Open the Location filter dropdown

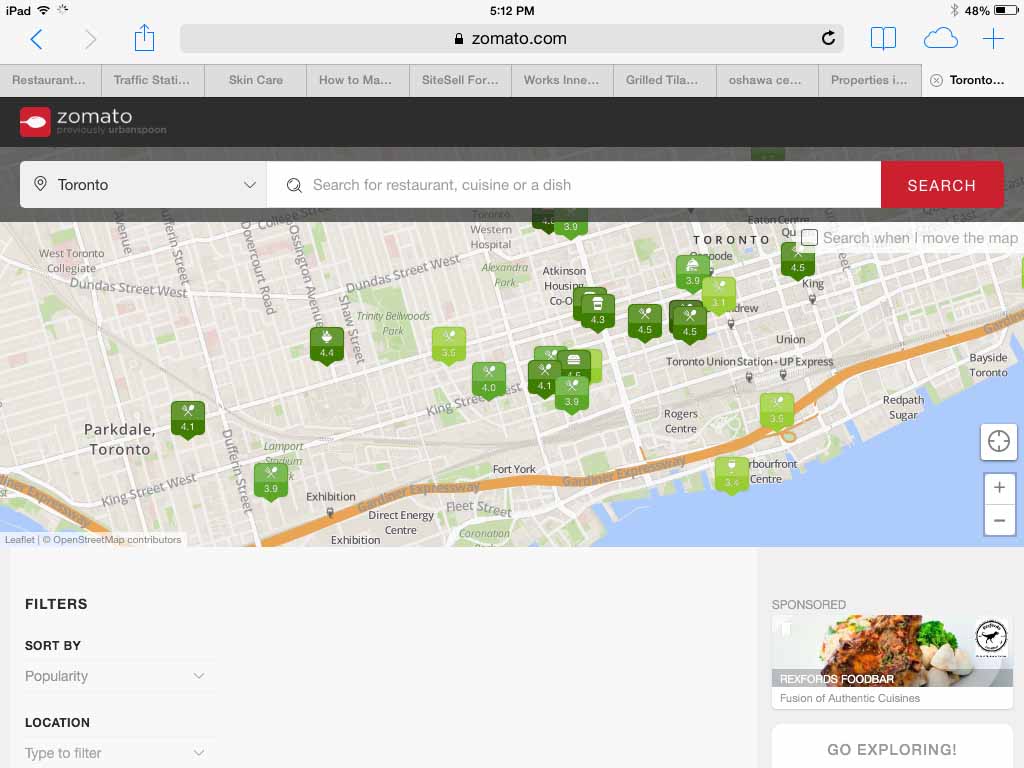tap(115, 753)
